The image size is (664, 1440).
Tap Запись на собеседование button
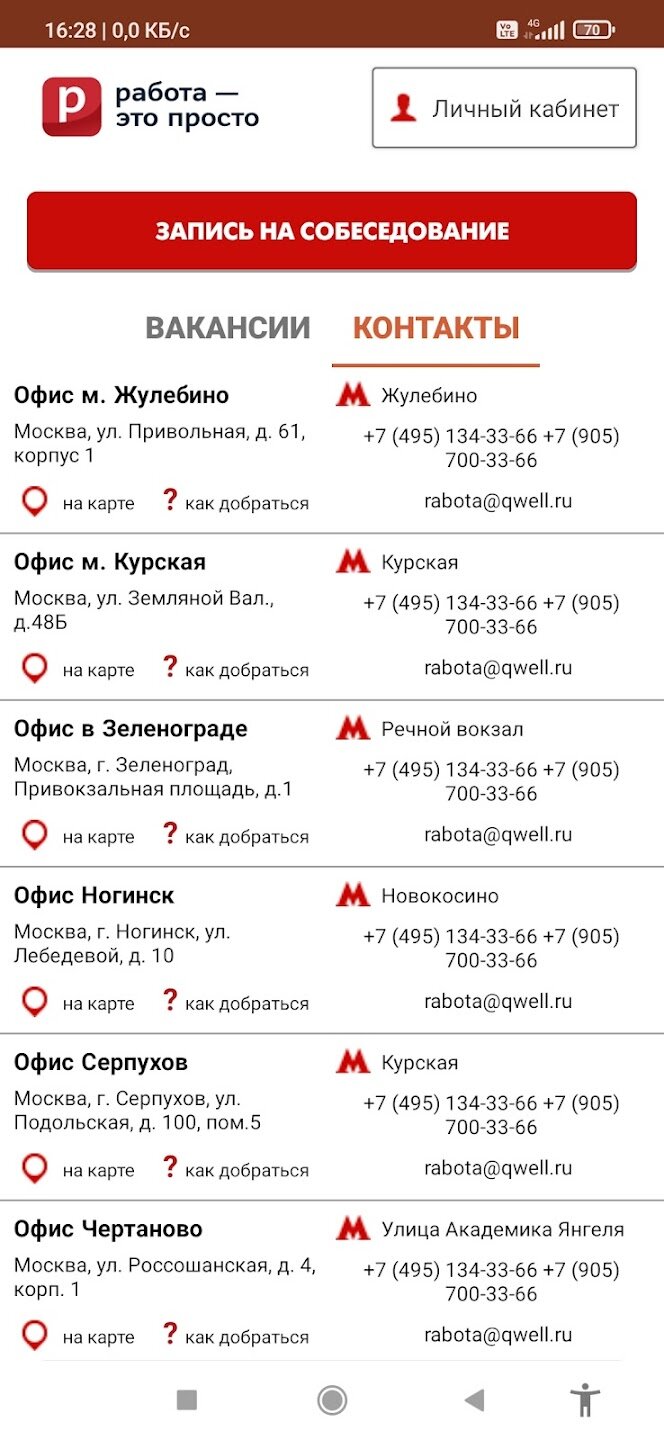pyautogui.click(x=331, y=231)
